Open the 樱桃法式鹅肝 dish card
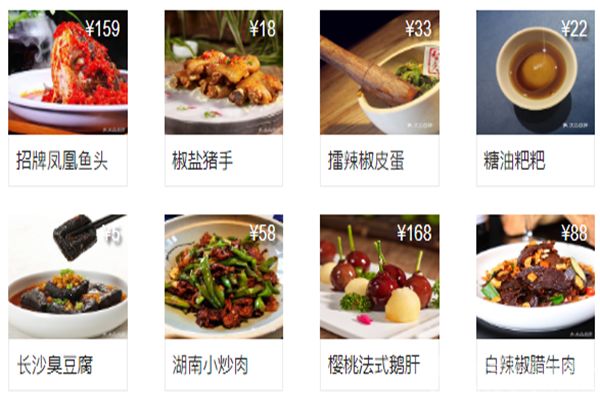The image size is (600, 400). 379,301
